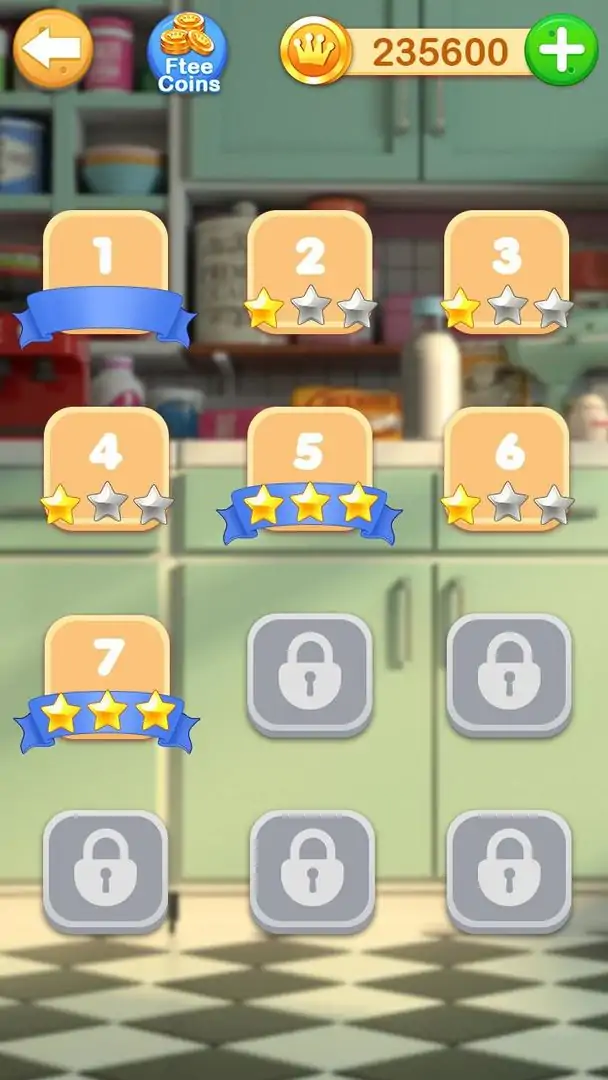This screenshot has width=608, height=1080.
Task: Tap the orange back arrow
Action: 52,49
